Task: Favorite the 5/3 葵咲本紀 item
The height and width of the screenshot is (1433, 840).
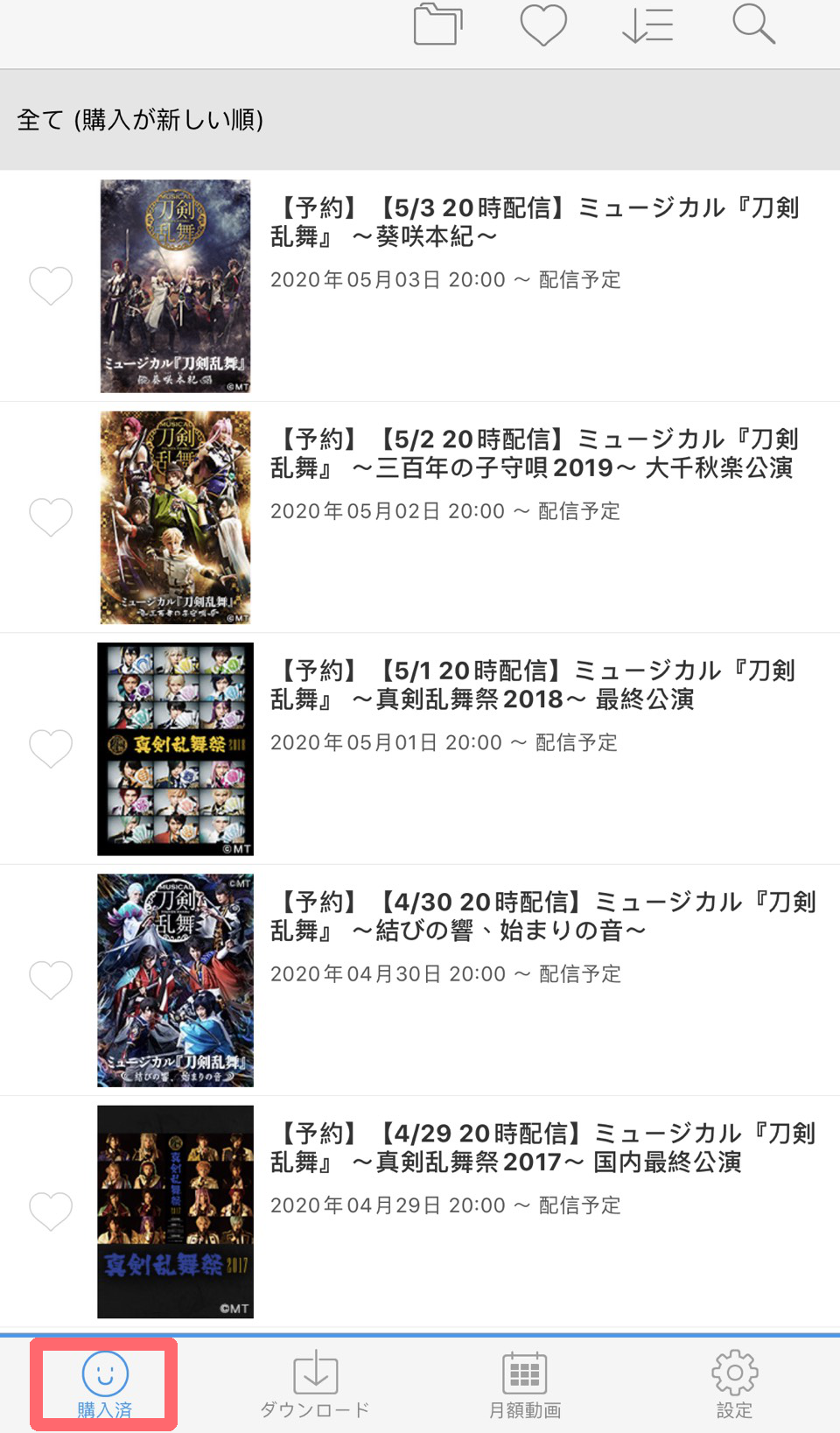Action: [x=51, y=286]
